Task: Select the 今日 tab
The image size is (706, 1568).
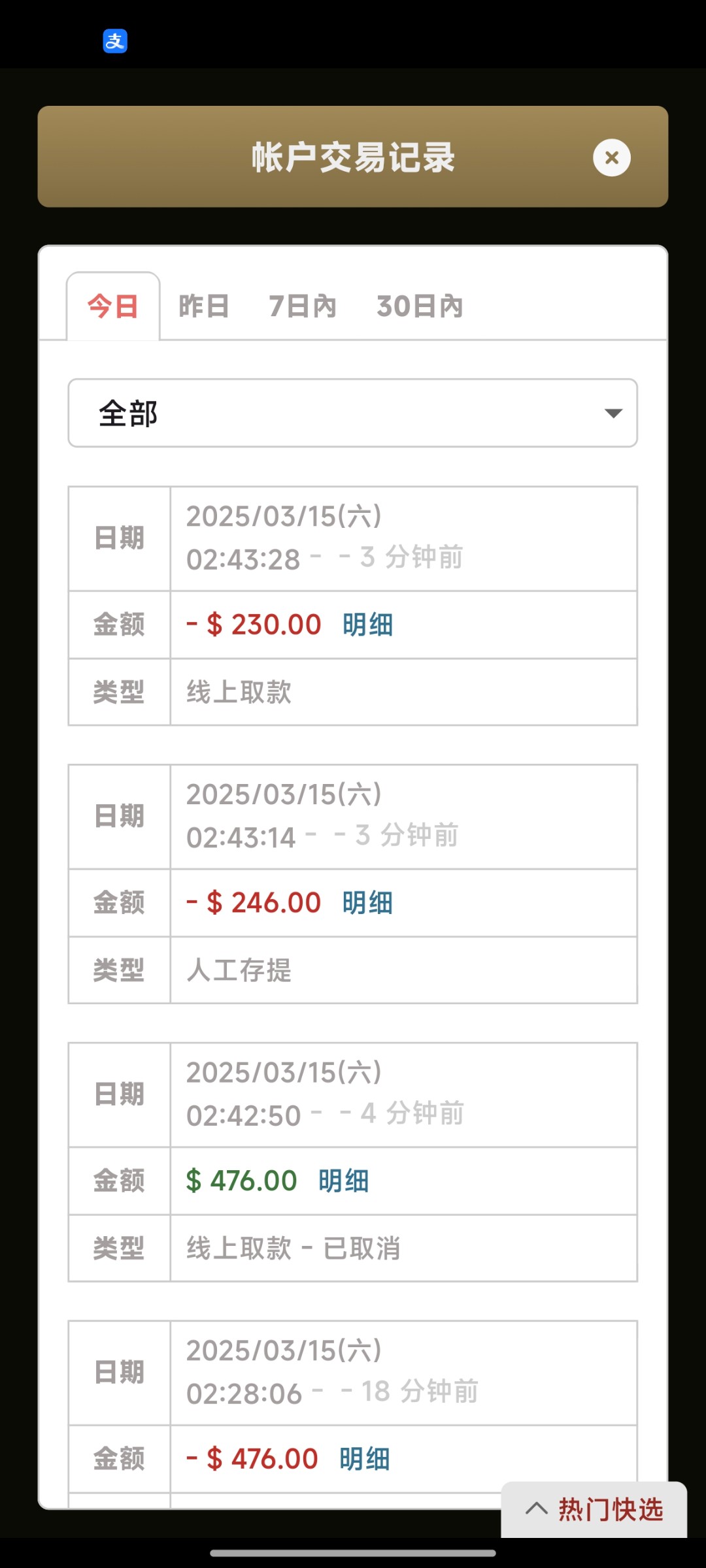Action: point(113,306)
